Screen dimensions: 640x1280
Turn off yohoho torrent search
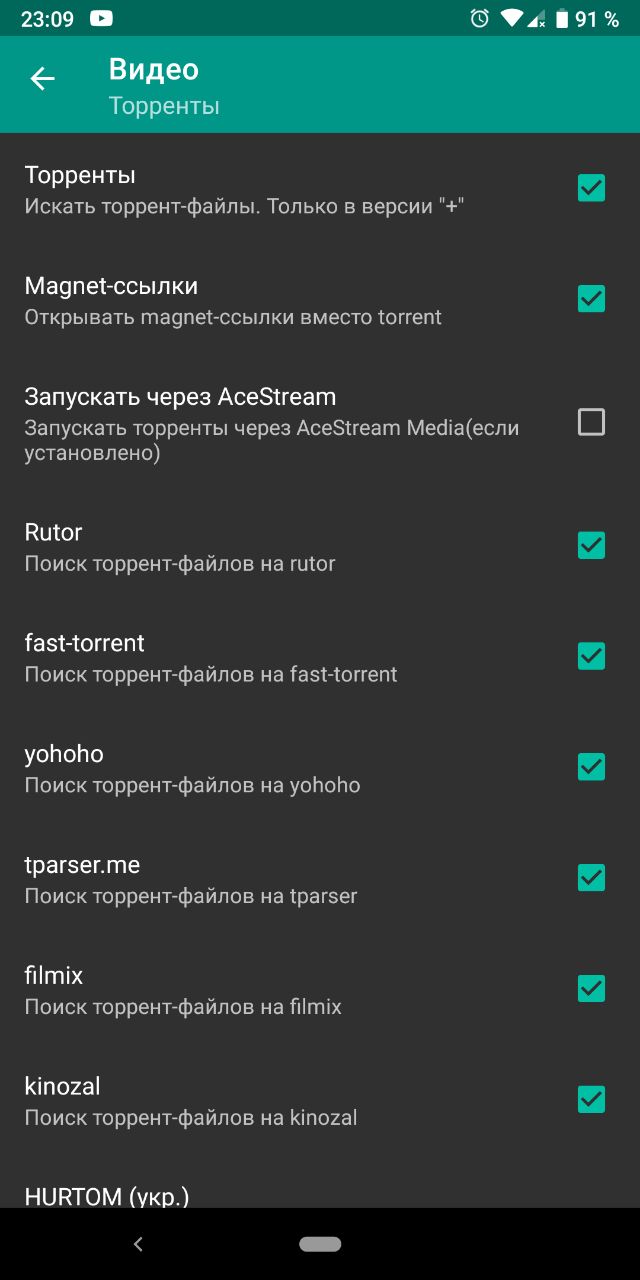[591, 767]
